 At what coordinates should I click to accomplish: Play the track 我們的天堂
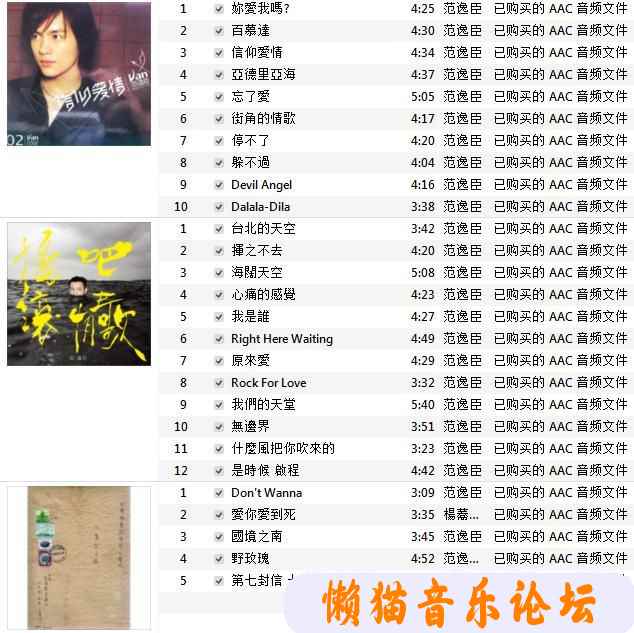point(263,404)
